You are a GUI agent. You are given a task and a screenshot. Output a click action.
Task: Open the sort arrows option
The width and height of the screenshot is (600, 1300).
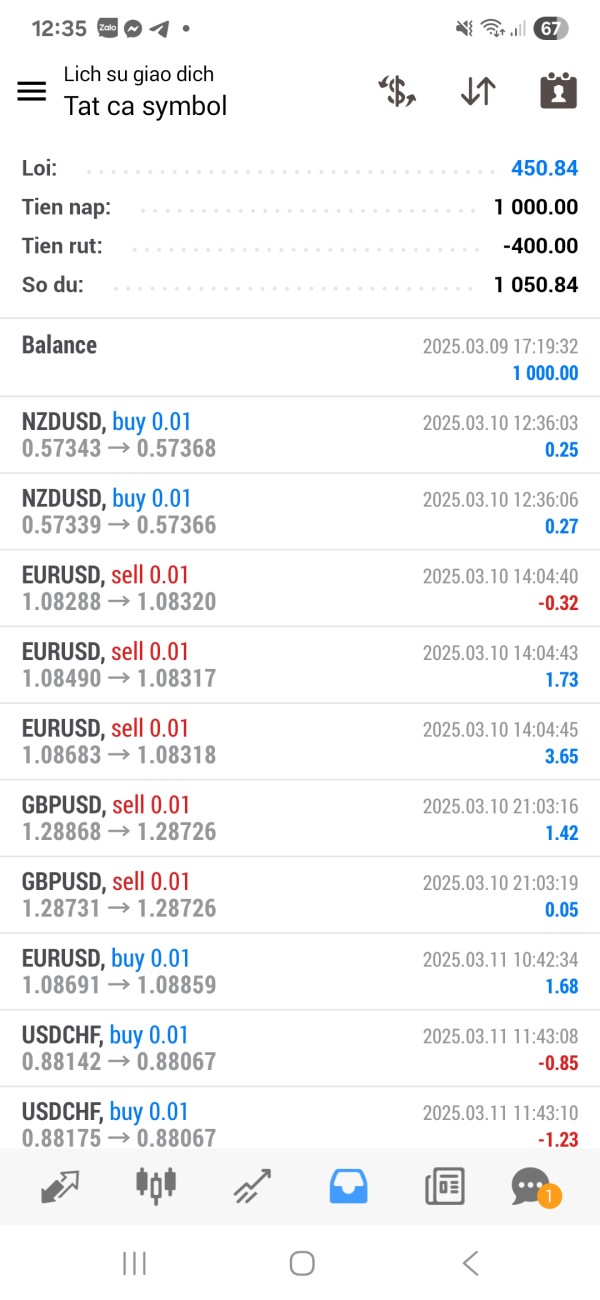click(478, 91)
